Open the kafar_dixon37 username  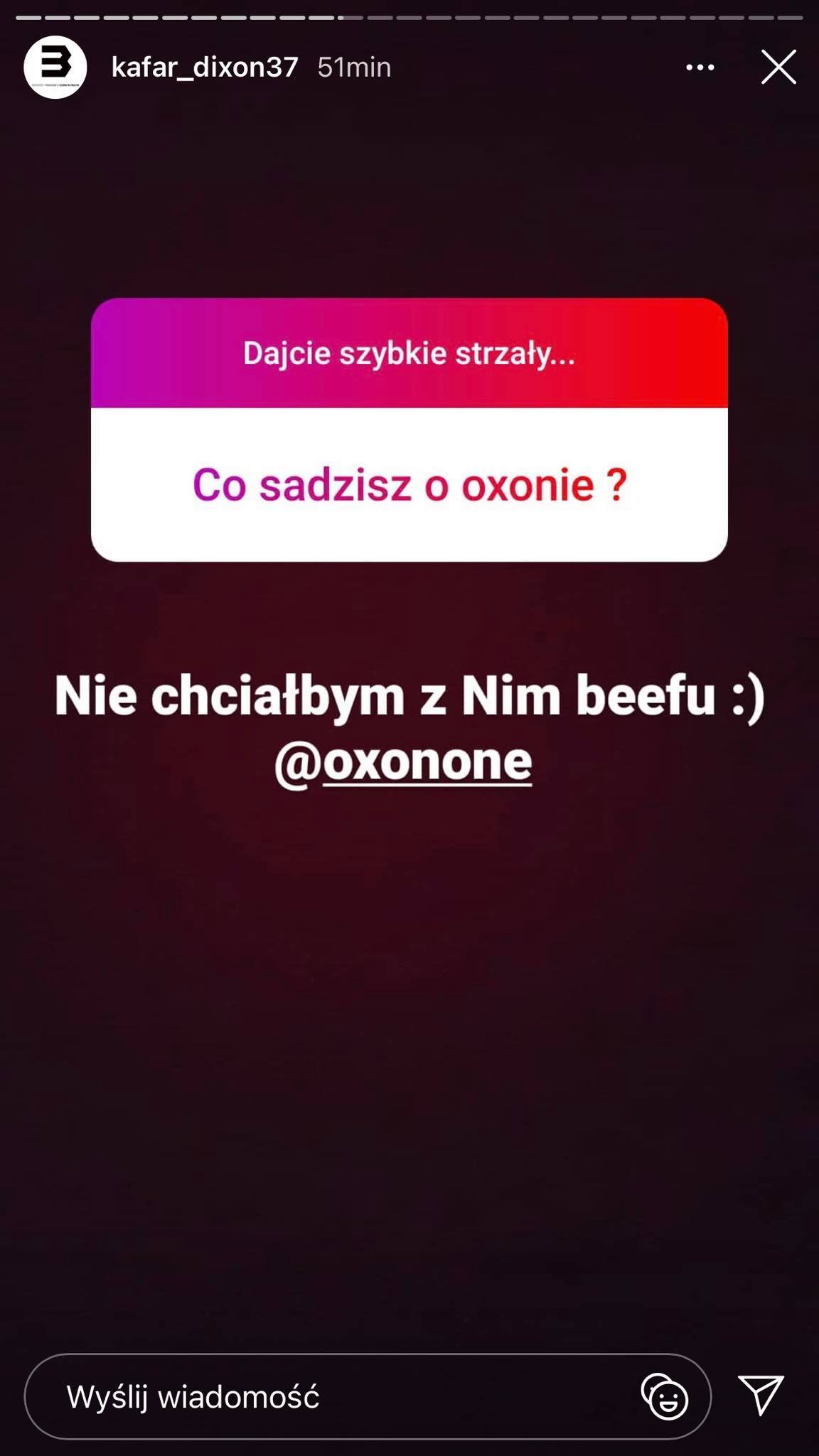[205, 68]
